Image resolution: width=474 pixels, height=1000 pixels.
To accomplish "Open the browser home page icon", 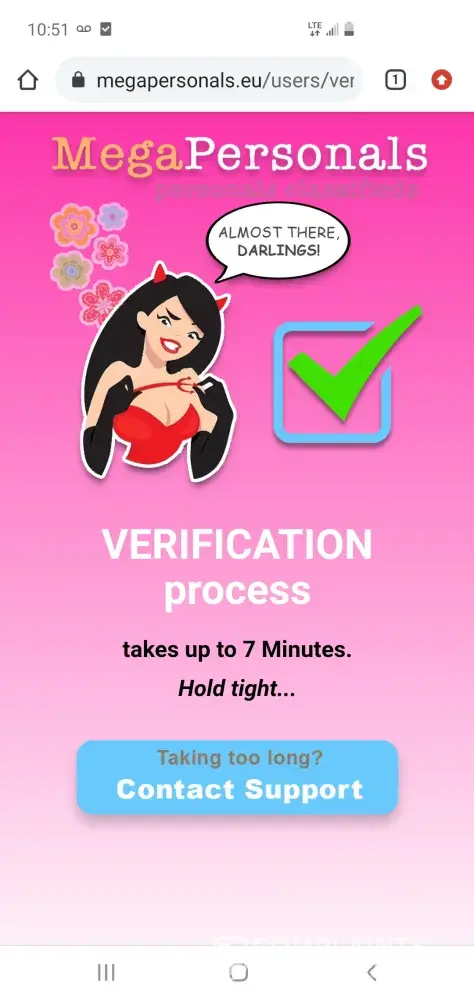I will click(27, 80).
